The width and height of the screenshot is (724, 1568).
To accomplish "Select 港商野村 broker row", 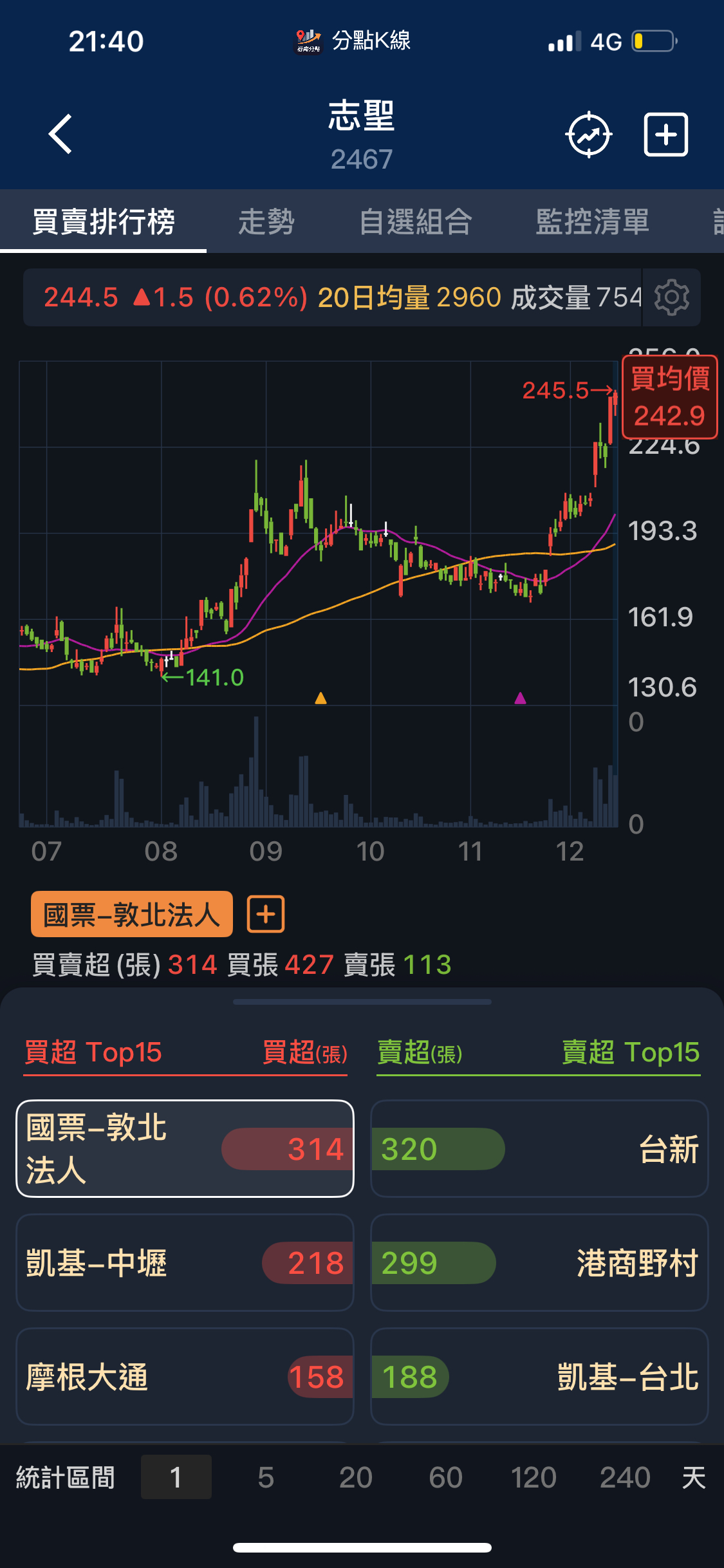I will click(x=539, y=1263).
